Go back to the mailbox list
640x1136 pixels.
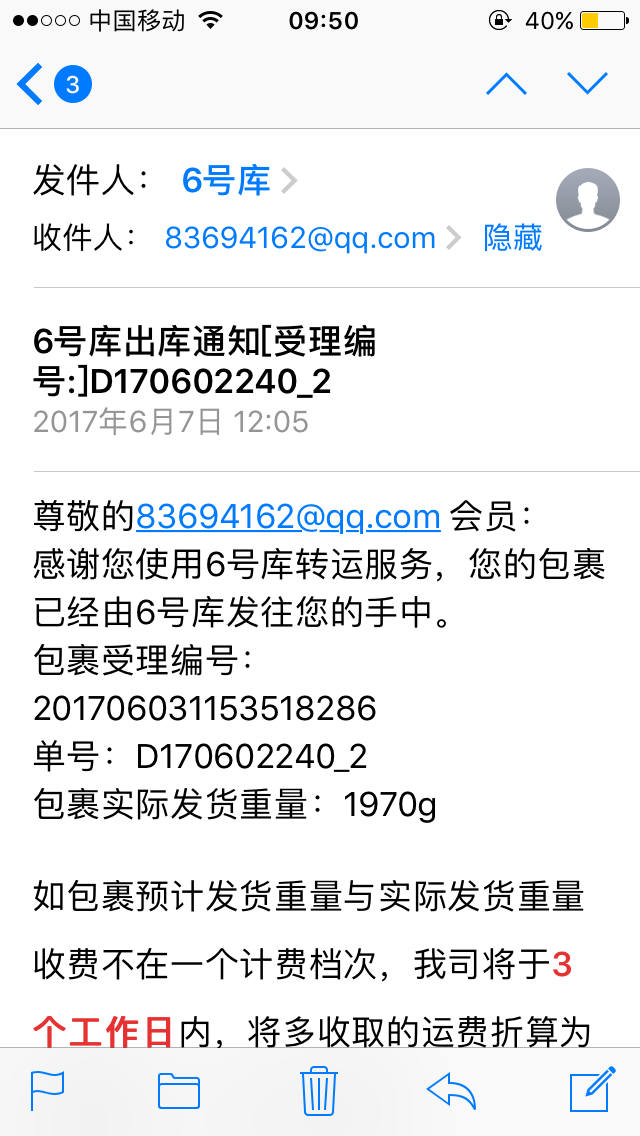tap(52, 85)
